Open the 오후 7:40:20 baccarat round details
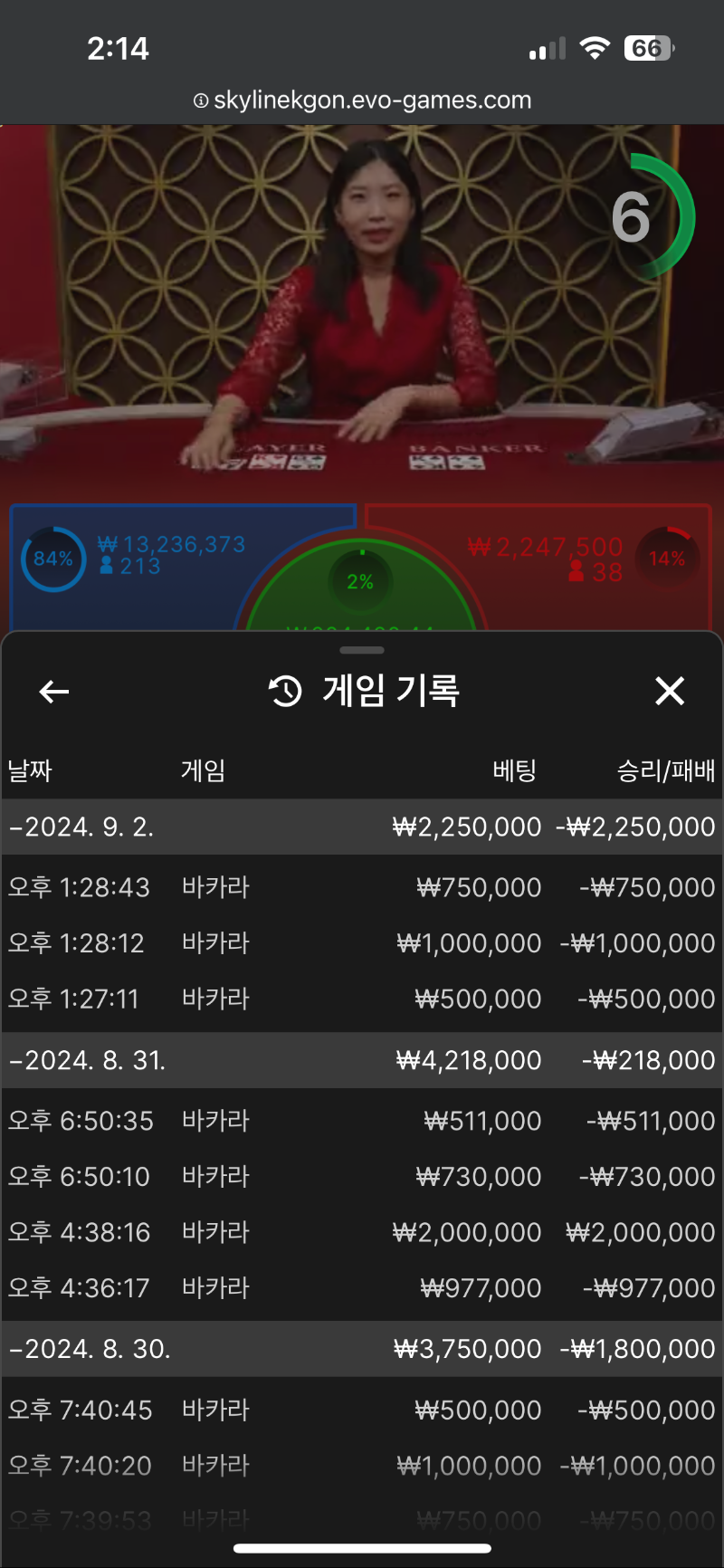Image resolution: width=724 pixels, height=1568 pixels. coord(362,1466)
